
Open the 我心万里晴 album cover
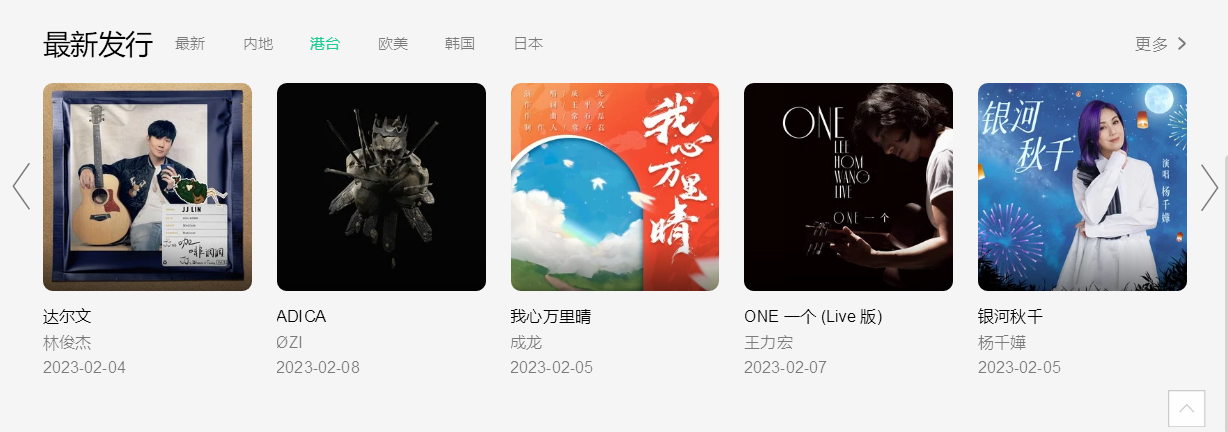point(615,187)
